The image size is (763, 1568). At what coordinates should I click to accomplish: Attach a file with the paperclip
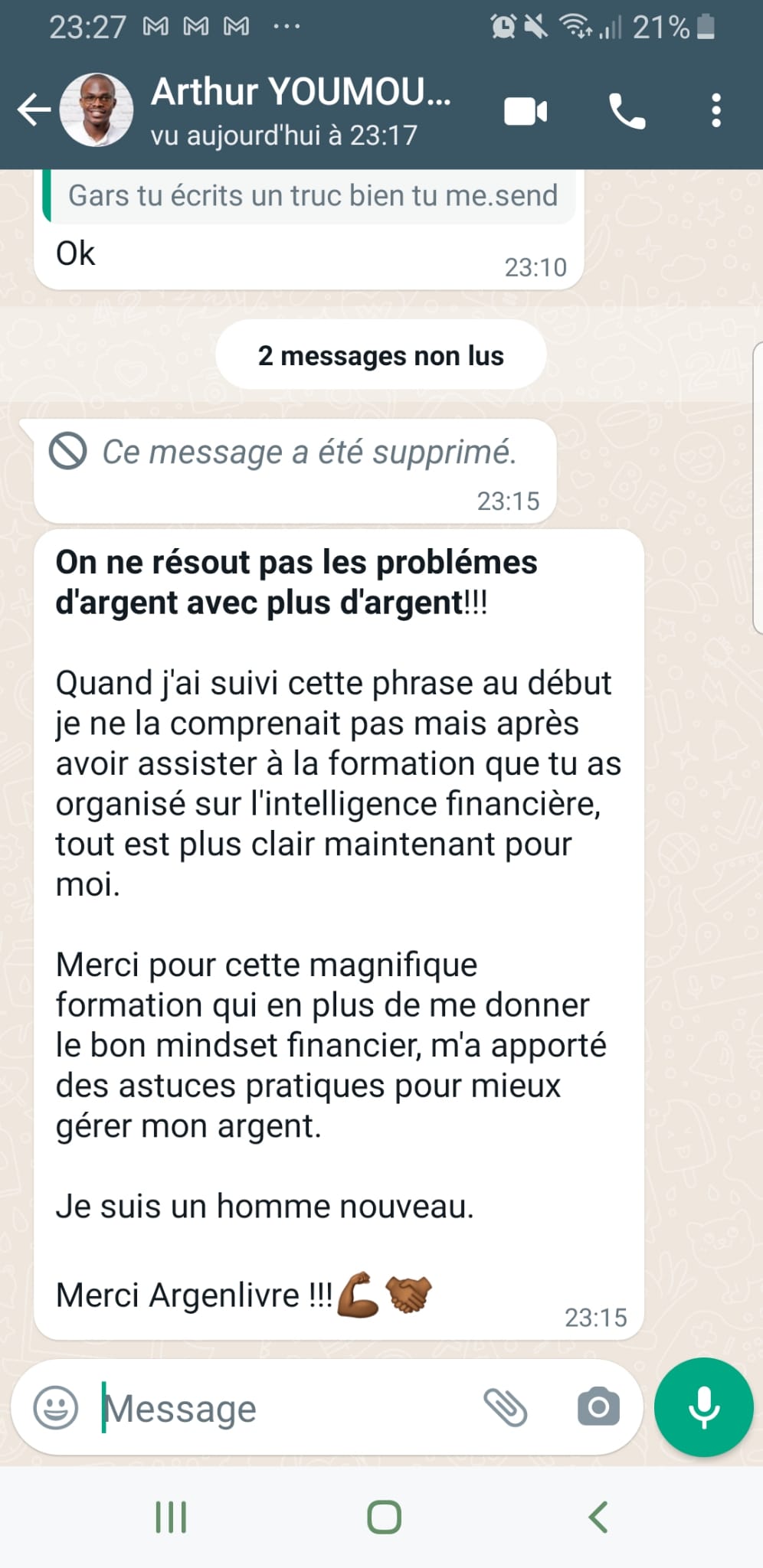tap(506, 1407)
